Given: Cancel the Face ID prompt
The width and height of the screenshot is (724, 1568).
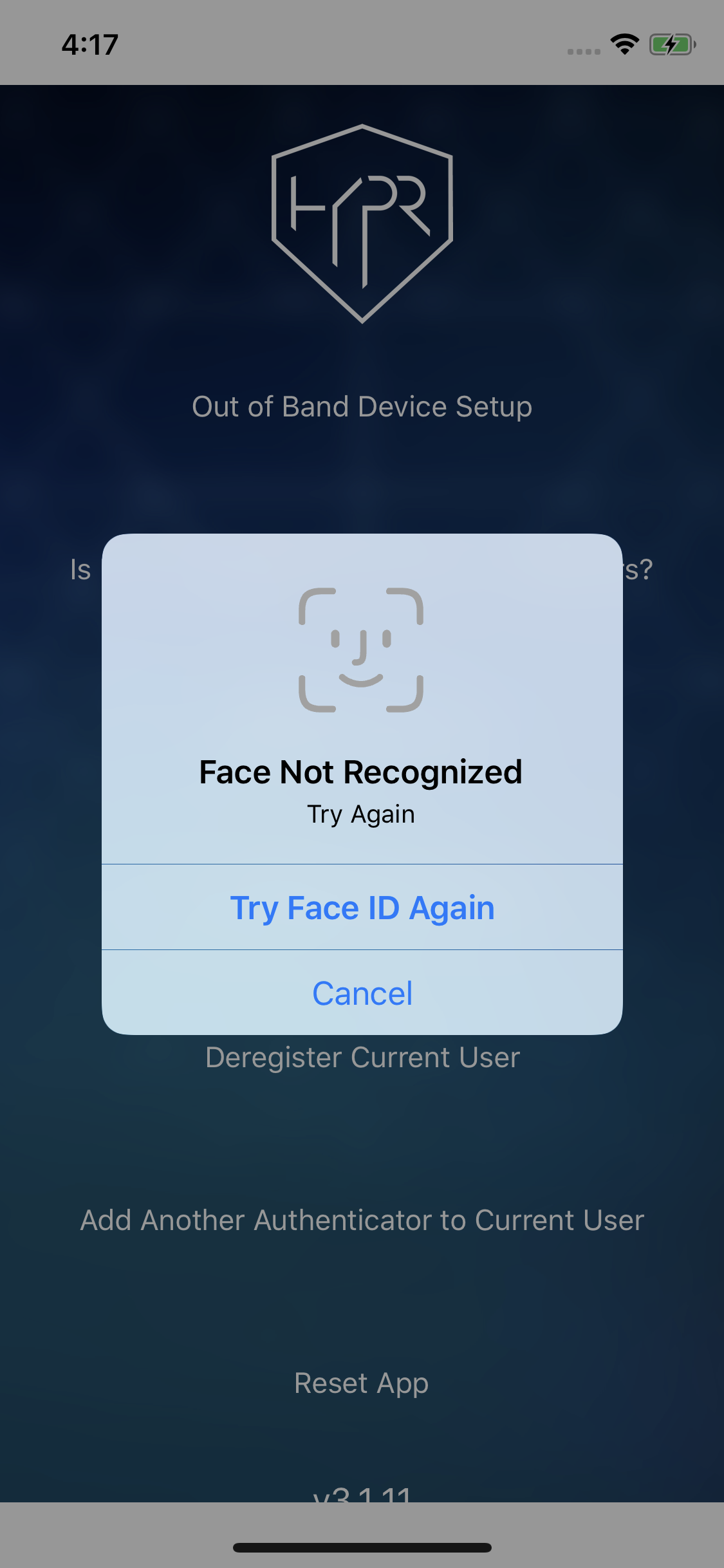Looking at the screenshot, I should (362, 993).
